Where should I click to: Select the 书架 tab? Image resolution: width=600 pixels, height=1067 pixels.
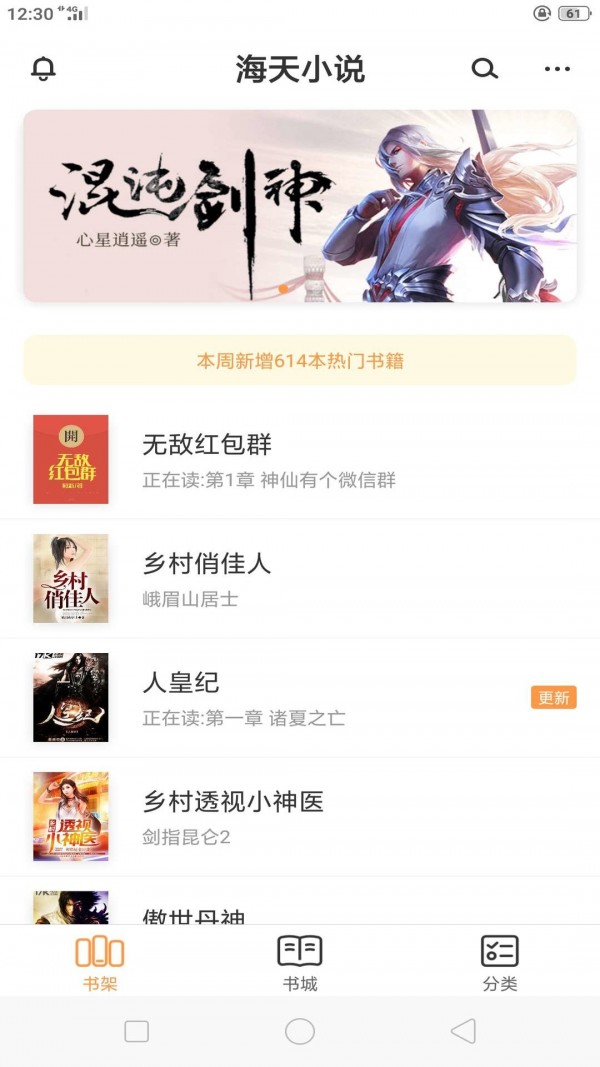[100, 962]
